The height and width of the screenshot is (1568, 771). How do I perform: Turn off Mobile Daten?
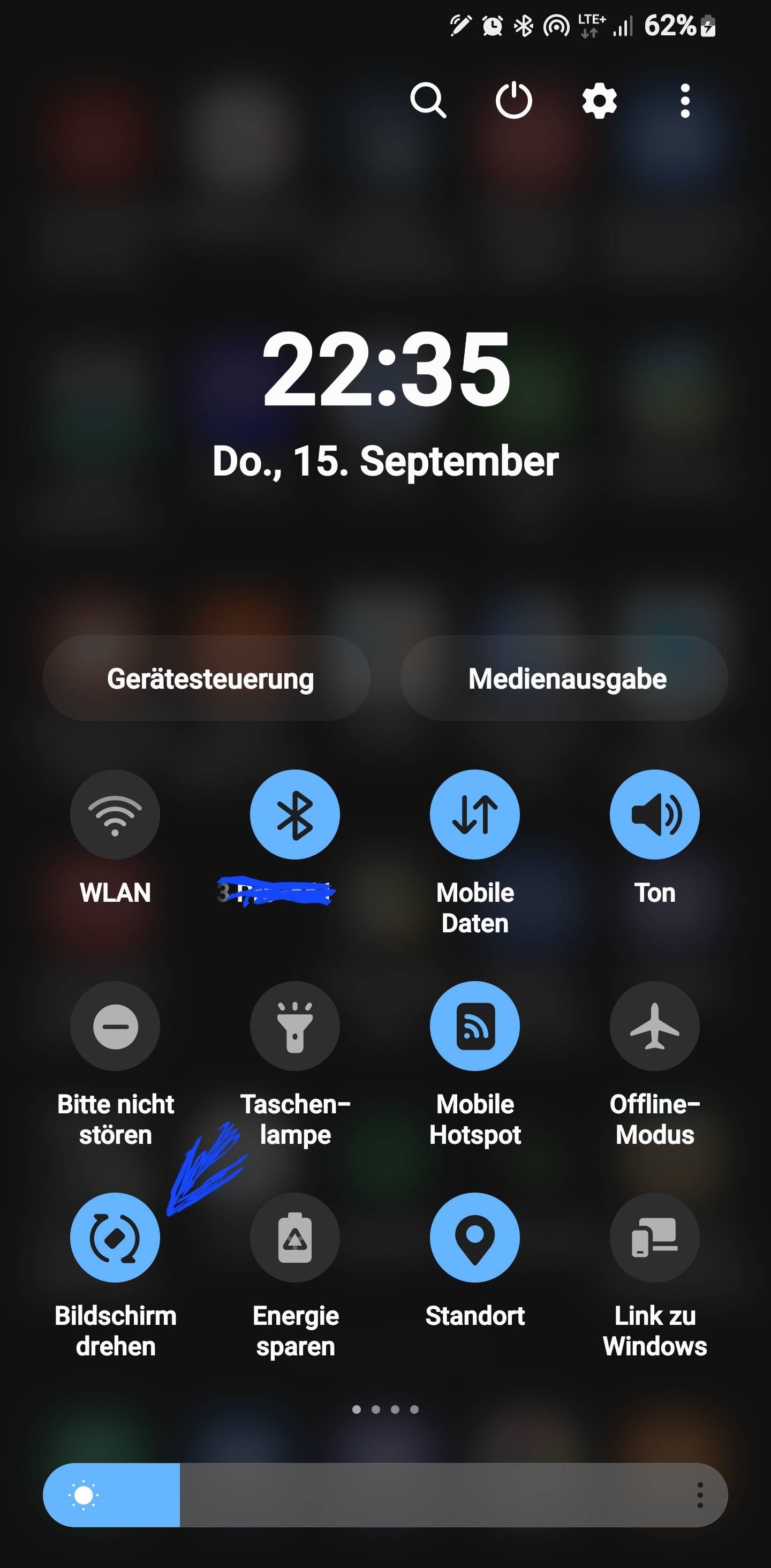pos(475,815)
